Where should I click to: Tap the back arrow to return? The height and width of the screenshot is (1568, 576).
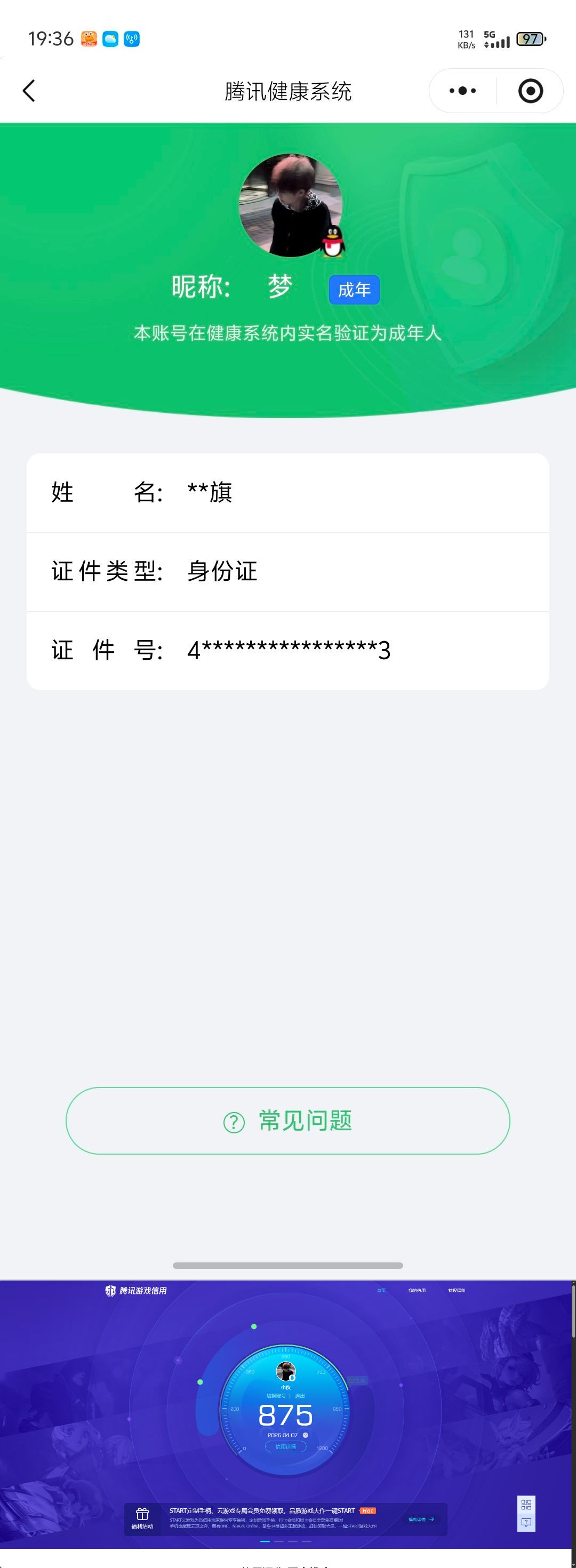[x=29, y=90]
